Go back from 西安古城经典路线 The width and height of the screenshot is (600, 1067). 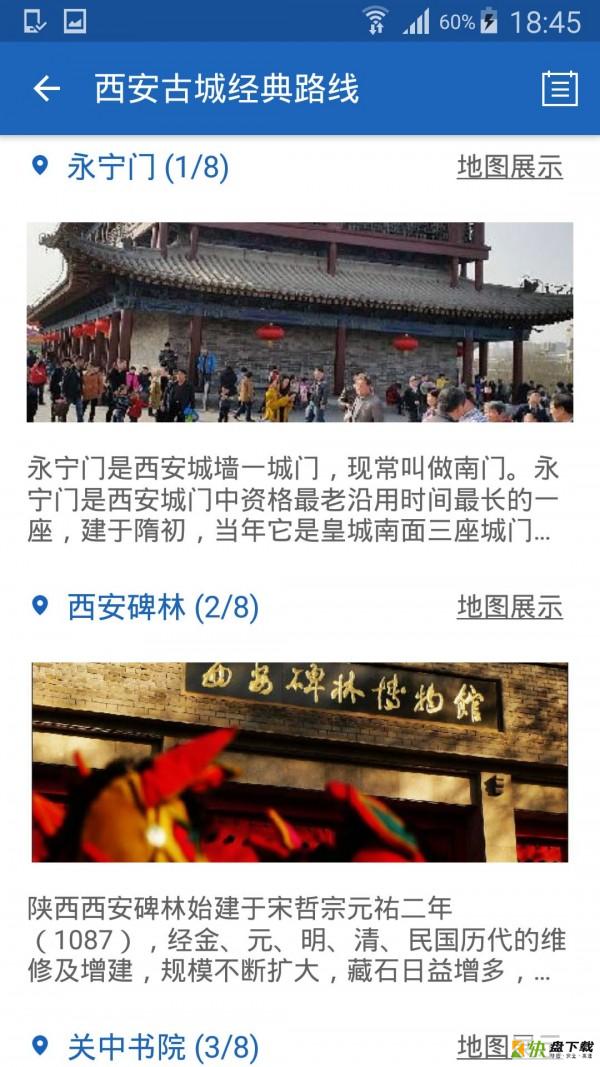click(47, 89)
